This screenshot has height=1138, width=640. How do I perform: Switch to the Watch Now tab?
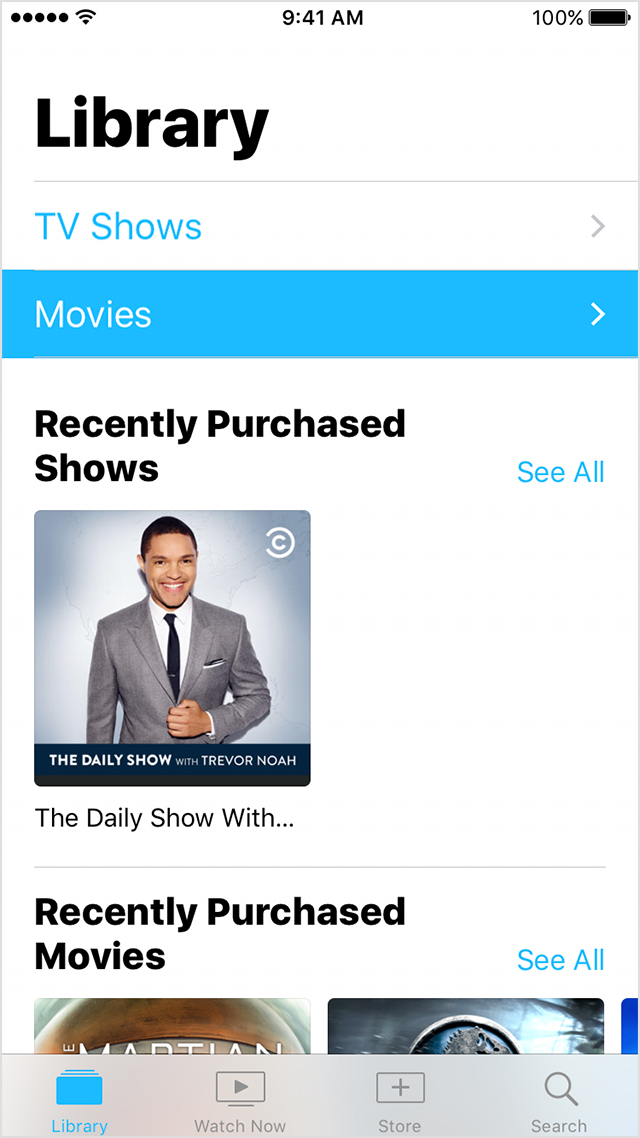tap(240, 1100)
